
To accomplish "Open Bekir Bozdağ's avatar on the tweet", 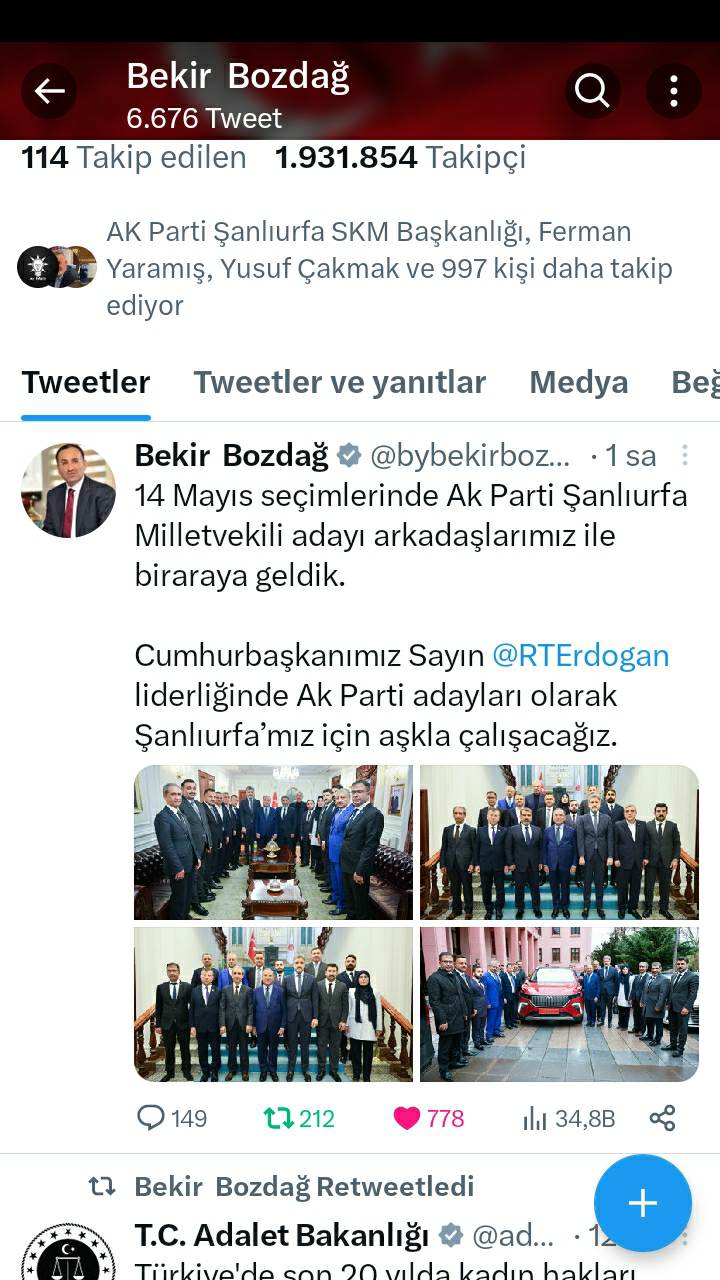I will tap(68, 490).
